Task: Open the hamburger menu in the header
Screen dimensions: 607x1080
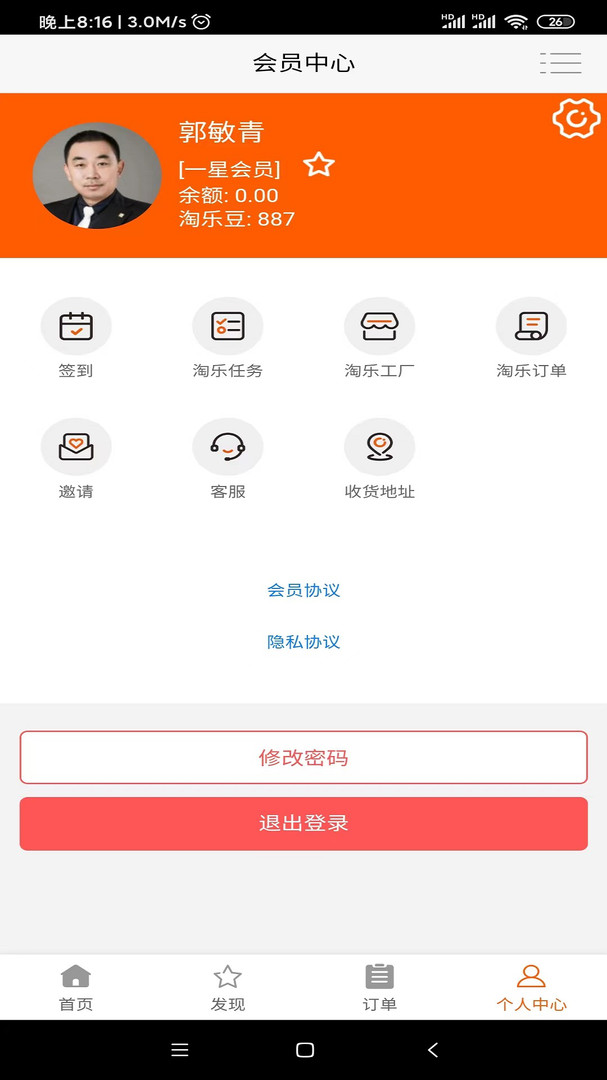Action: coord(560,63)
